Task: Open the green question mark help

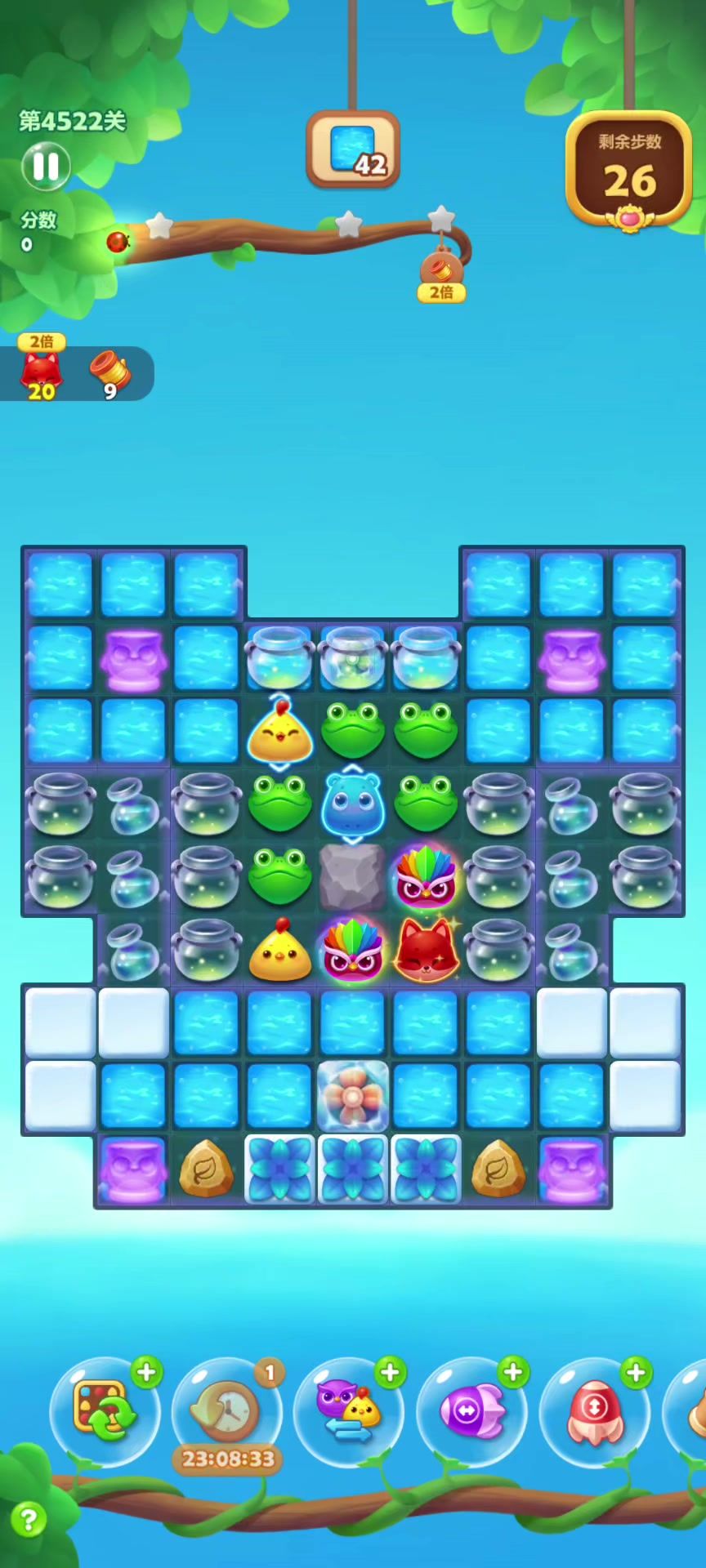Action: (27, 1520)
